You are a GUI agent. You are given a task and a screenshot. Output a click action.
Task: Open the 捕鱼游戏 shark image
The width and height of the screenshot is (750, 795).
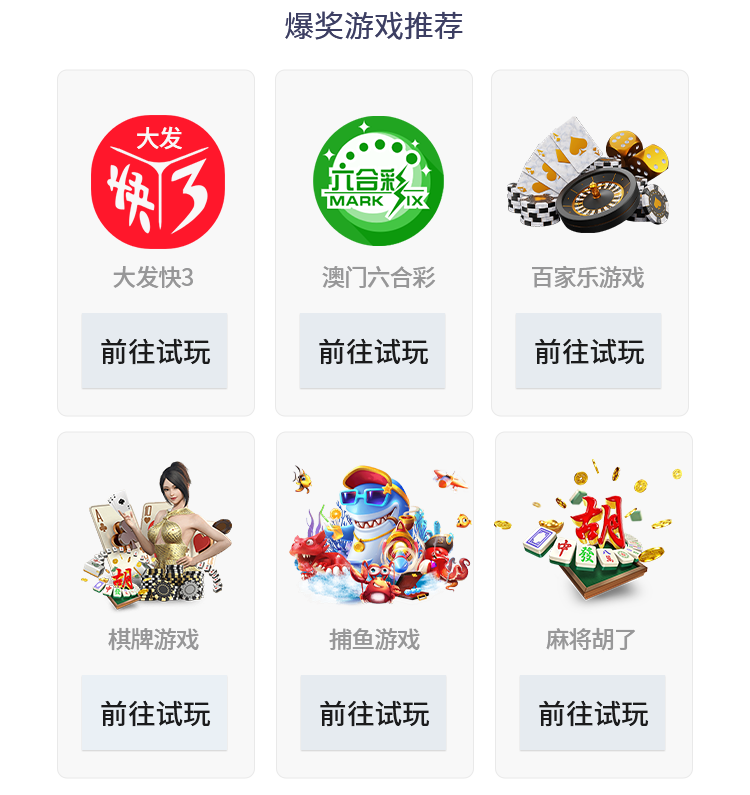378,535
